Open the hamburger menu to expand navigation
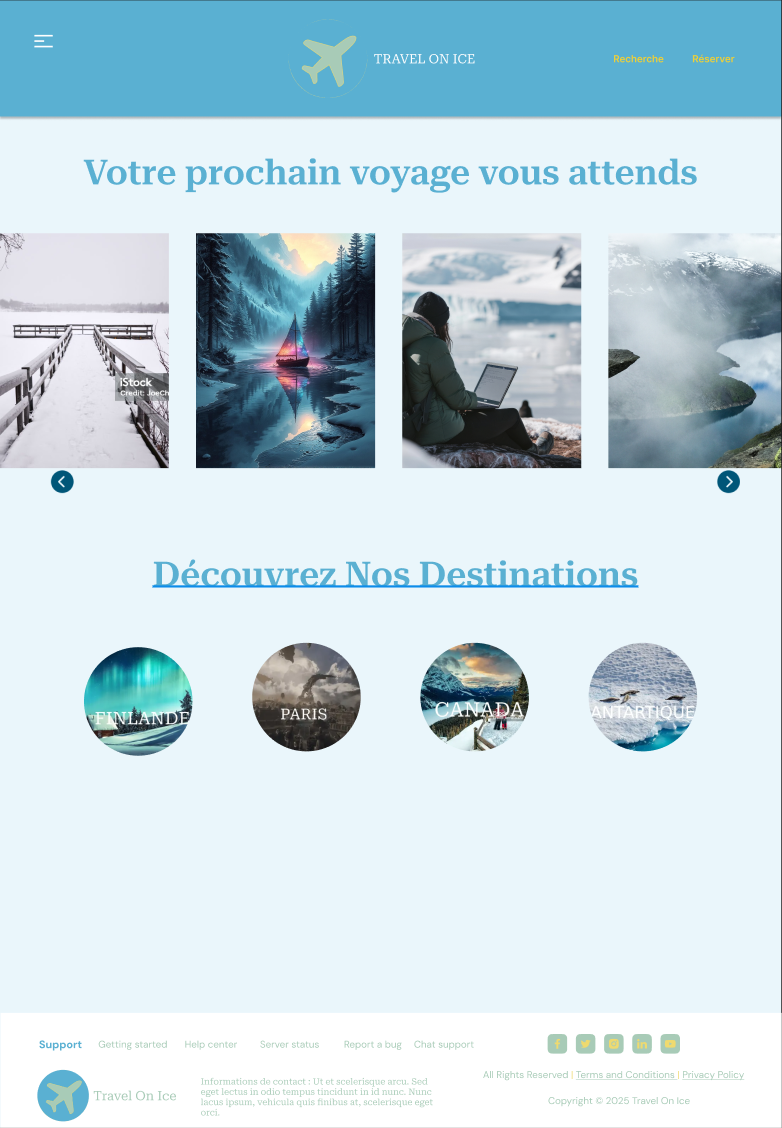Image resolution: width=782 pixels, height=1128 pixels. [x=44, y=41]
